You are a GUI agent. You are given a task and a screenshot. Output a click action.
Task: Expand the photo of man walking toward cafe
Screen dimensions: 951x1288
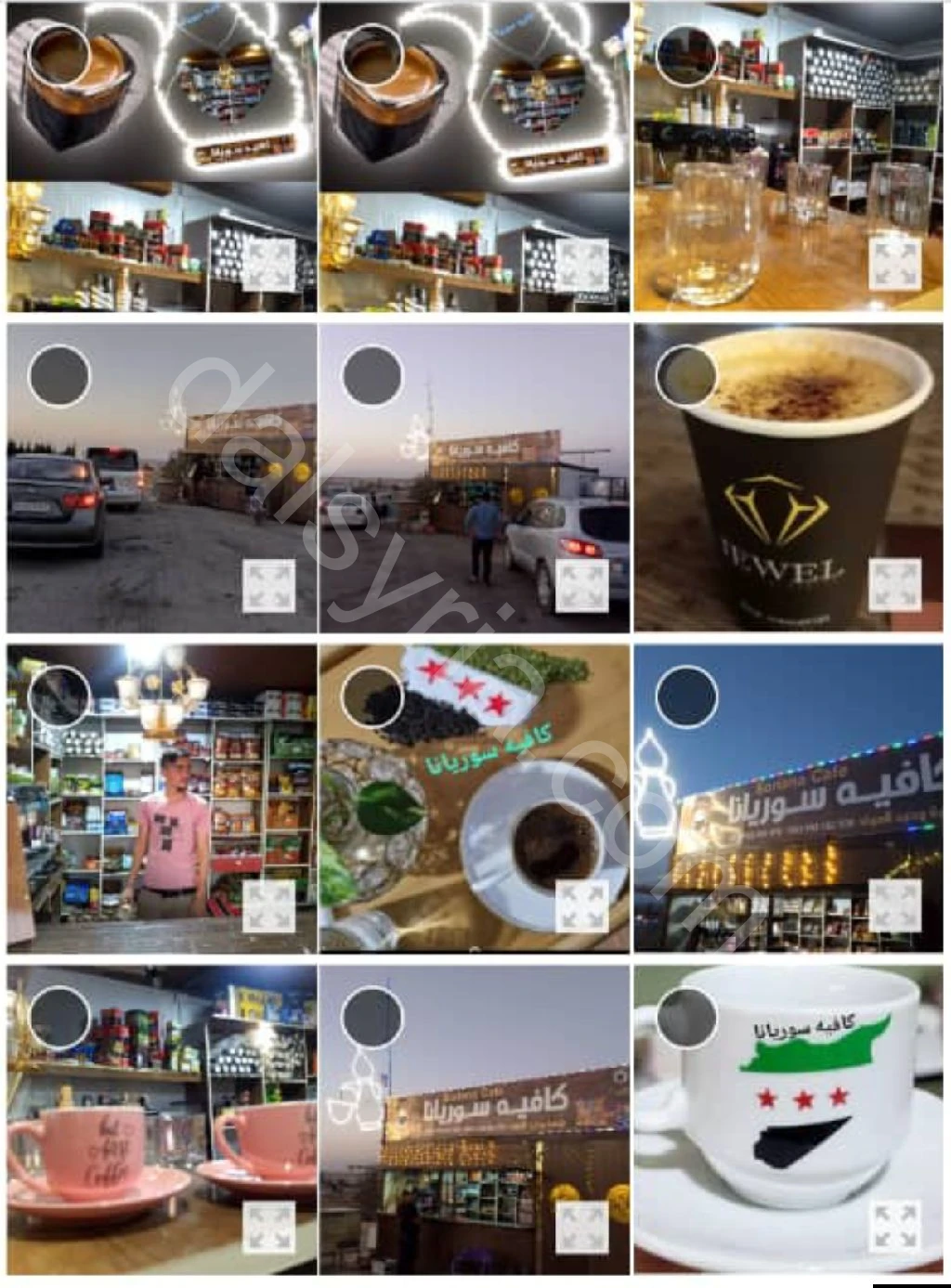pos(581,585)
